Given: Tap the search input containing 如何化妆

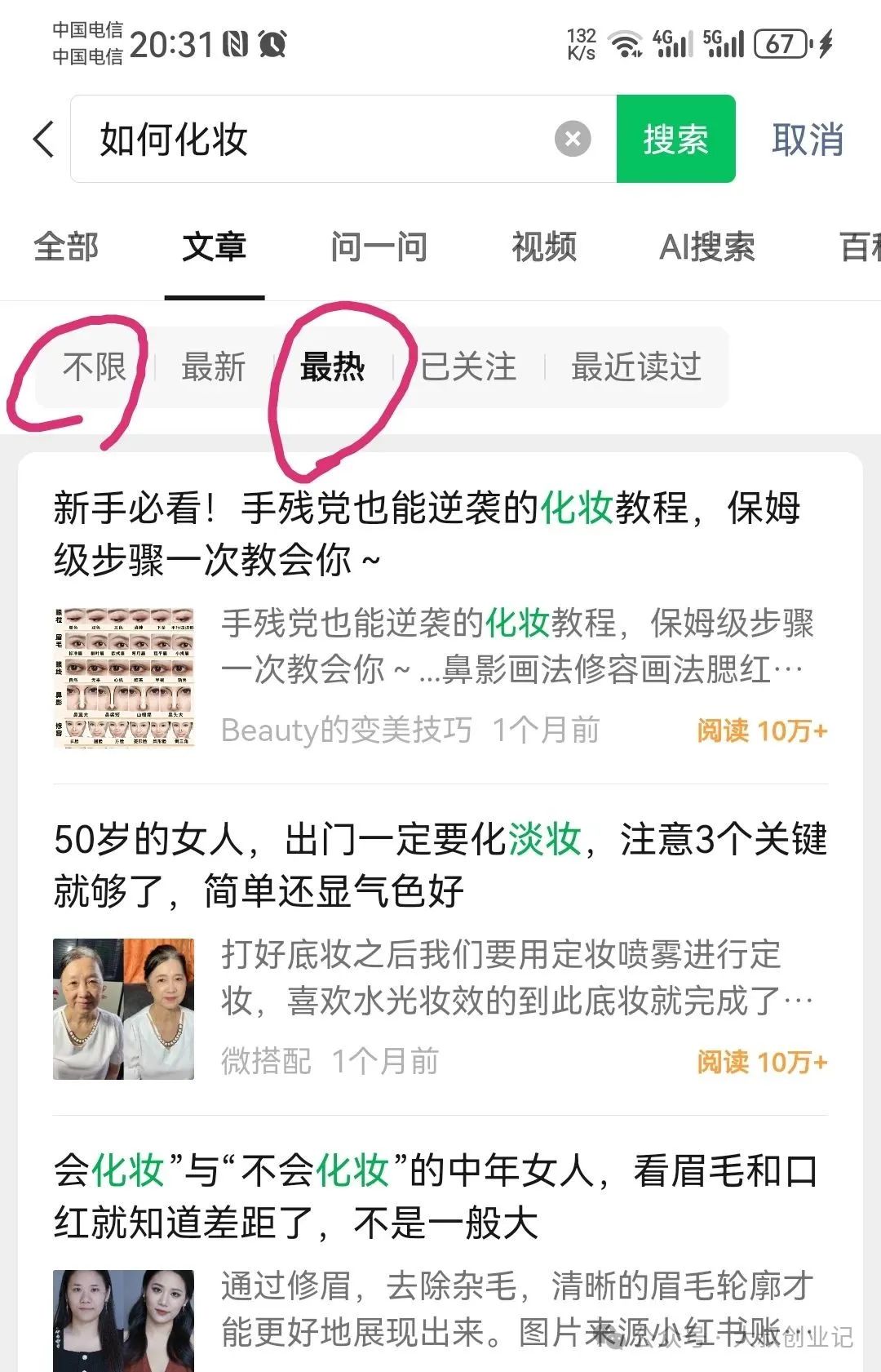Looking at the screenshot, I should pos(326,139).
